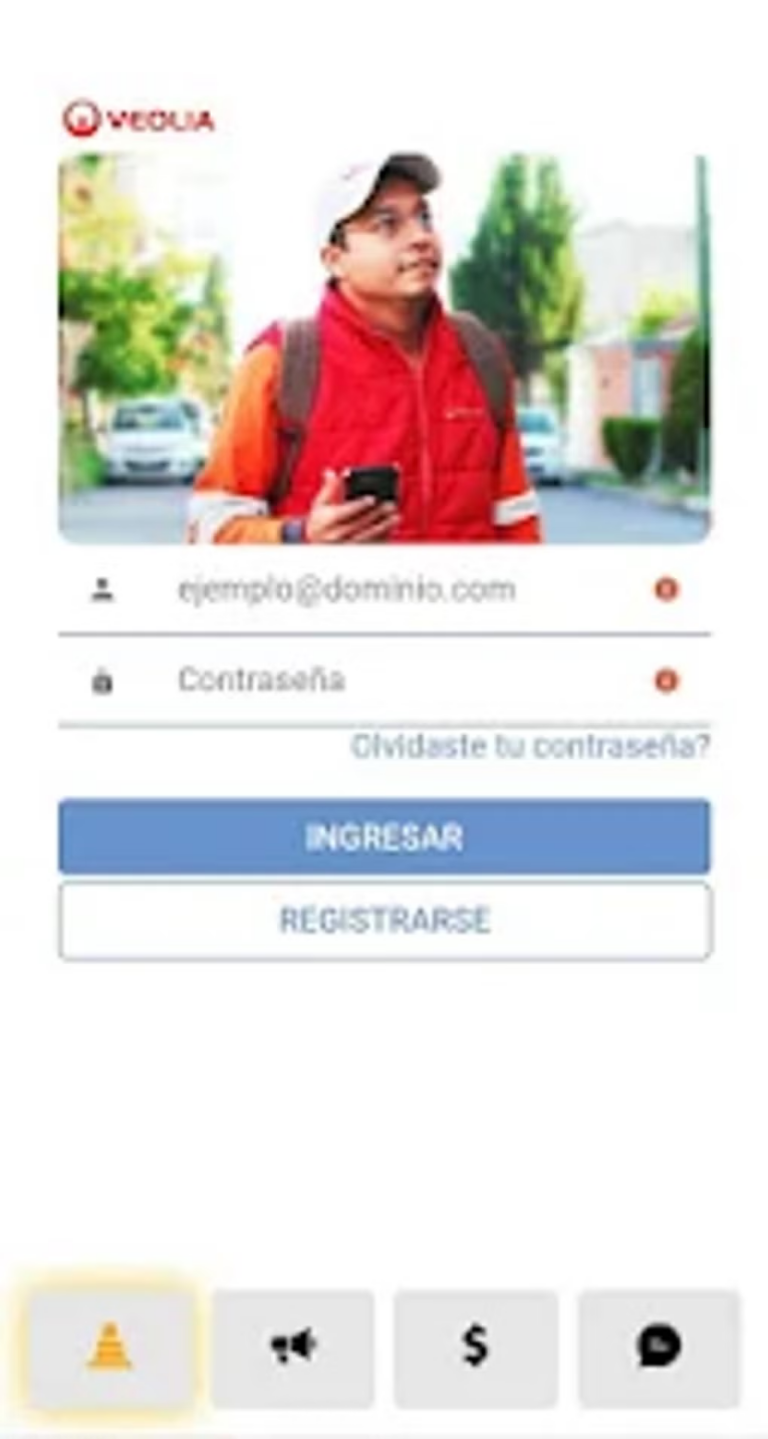Viewport: 768px width, 1439px height.
Task: Switch to the megaphone announcements tab
Action: [x=293, y=1347]
